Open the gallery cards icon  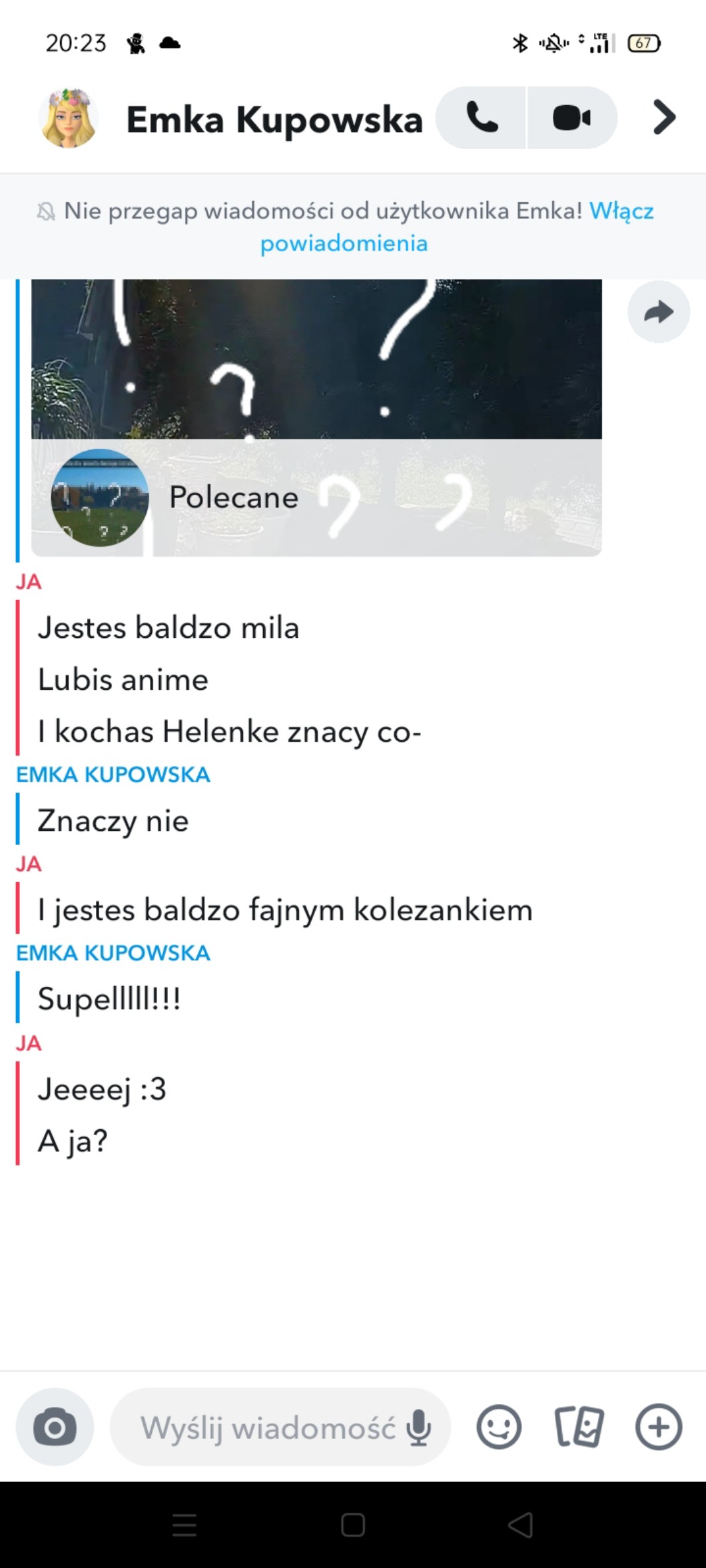point(579,1427)
